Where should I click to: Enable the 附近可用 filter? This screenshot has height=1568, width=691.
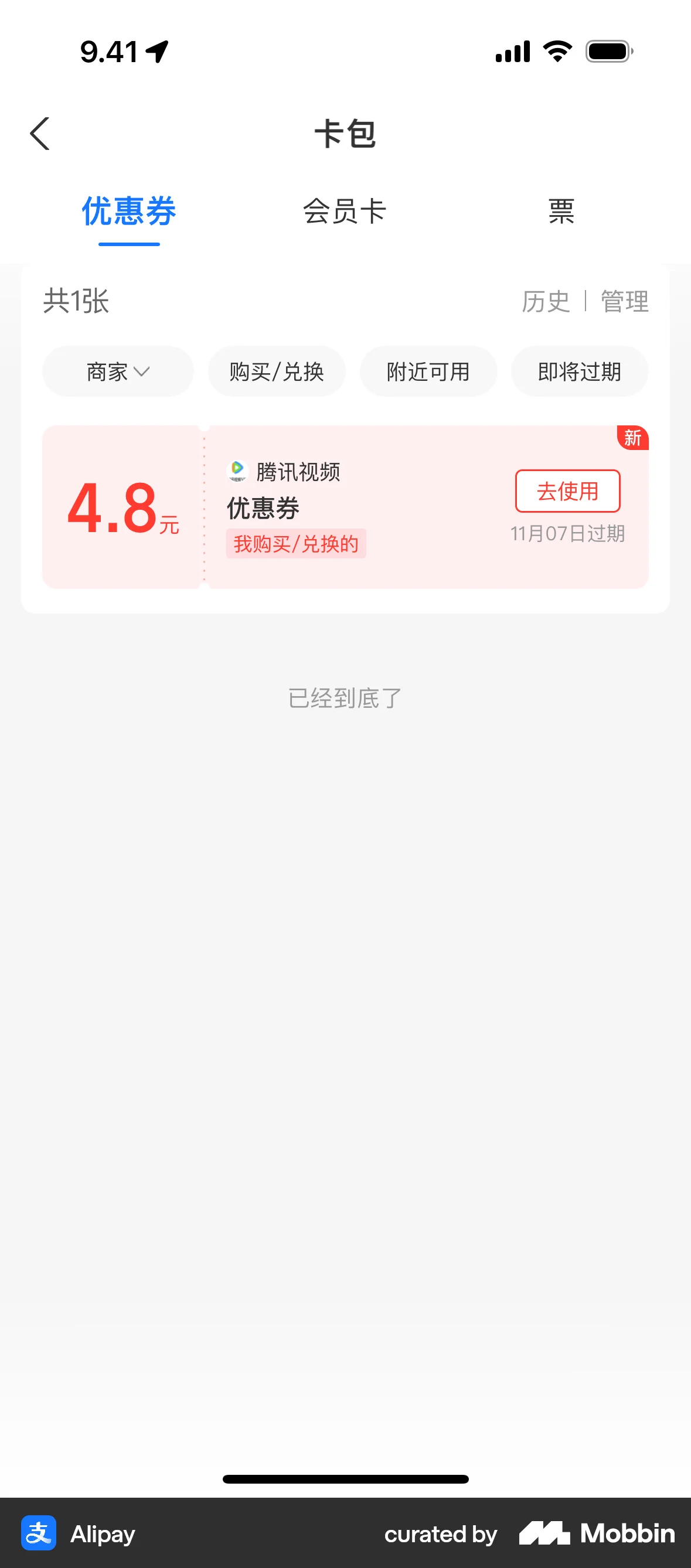(428, 371)
